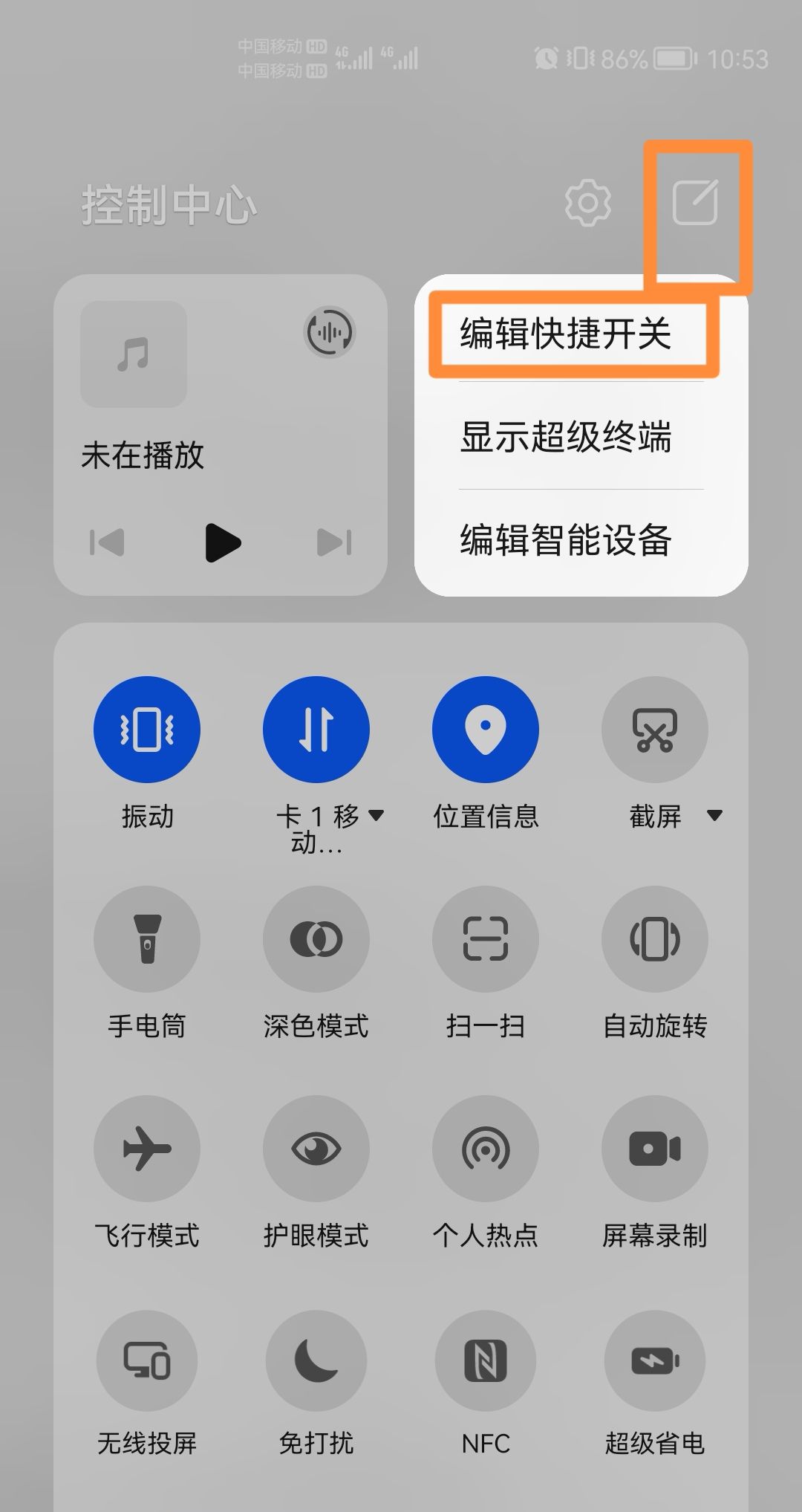Turn off 位置信息 location
This screenshot has width=802, height=1512.
(x=485, y=729)
